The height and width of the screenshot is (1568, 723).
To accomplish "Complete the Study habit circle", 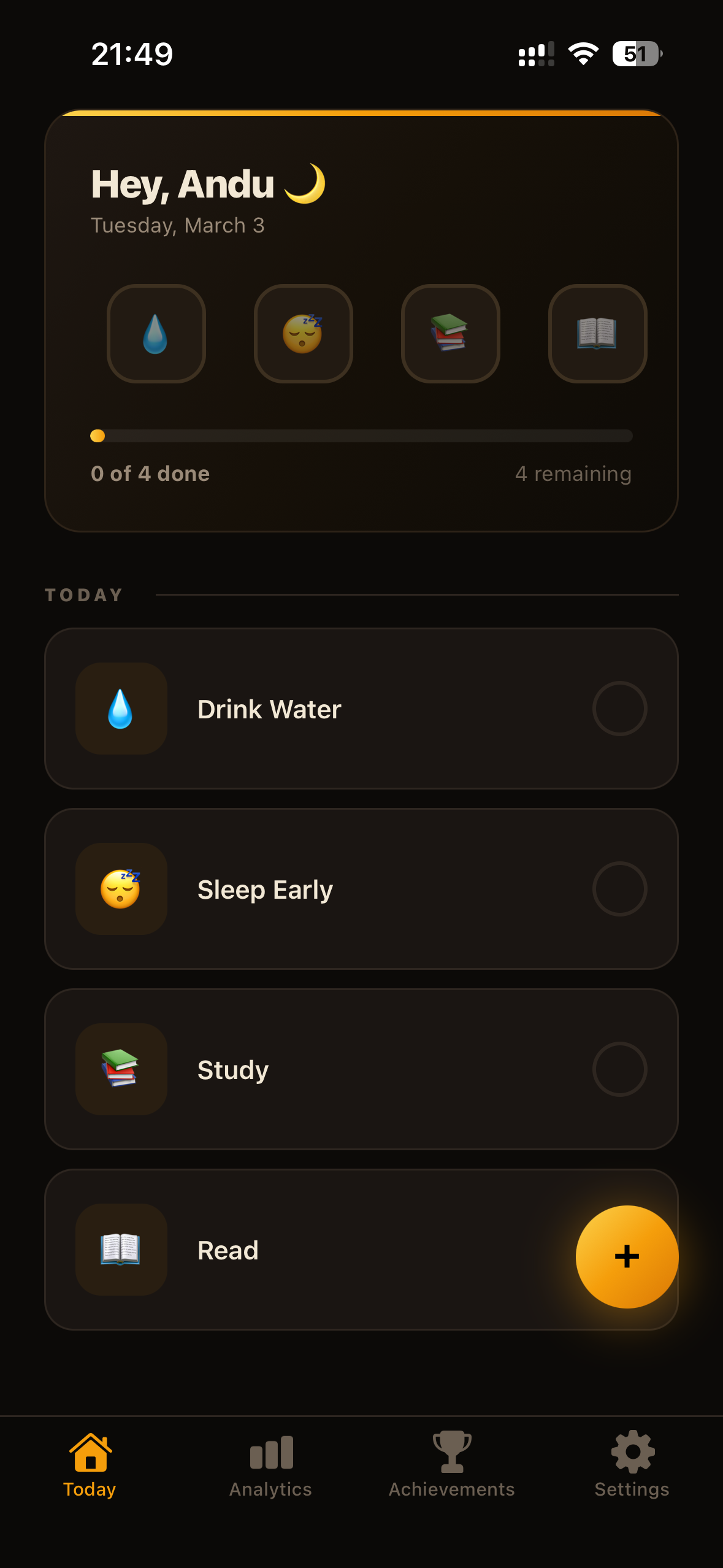I will coord(621,1069).
